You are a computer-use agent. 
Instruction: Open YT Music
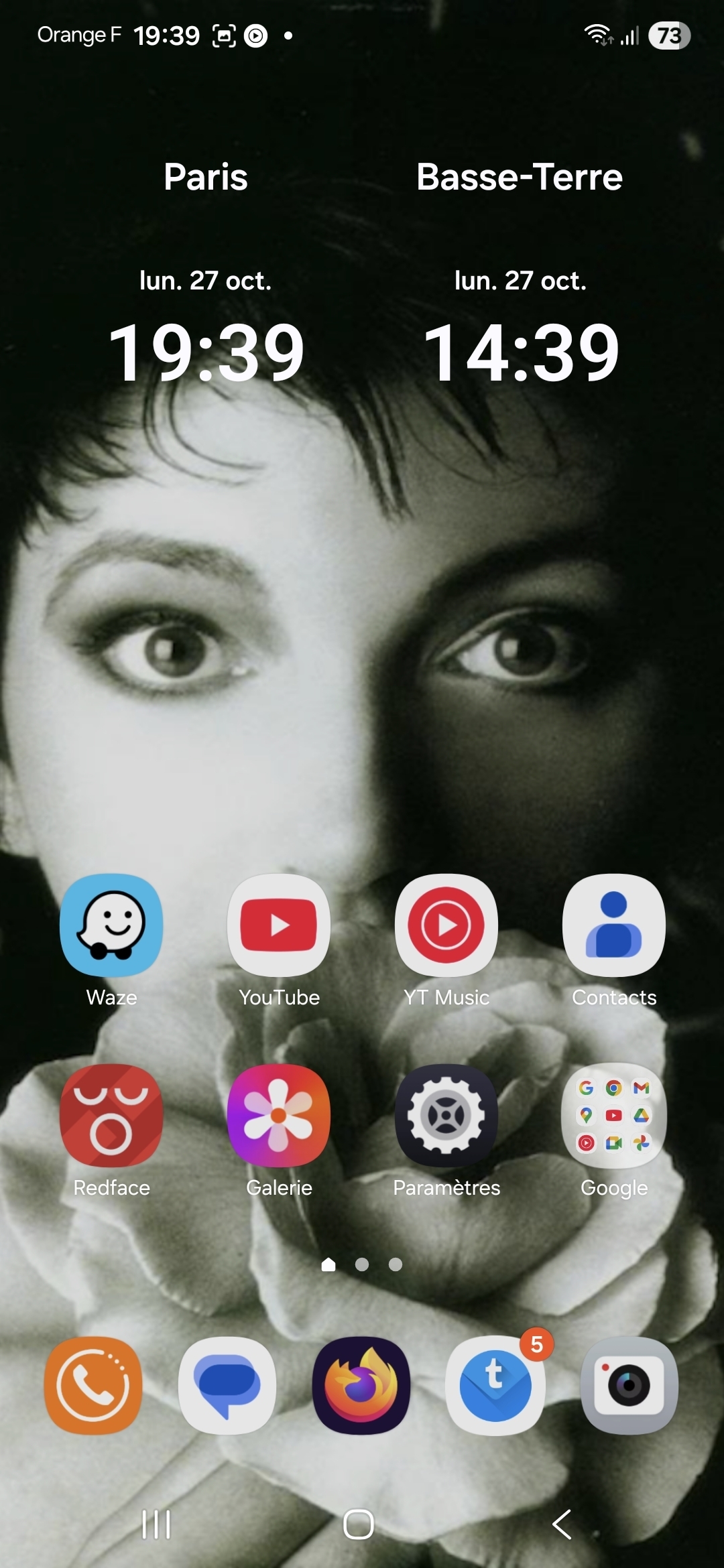tap(446, 925)
